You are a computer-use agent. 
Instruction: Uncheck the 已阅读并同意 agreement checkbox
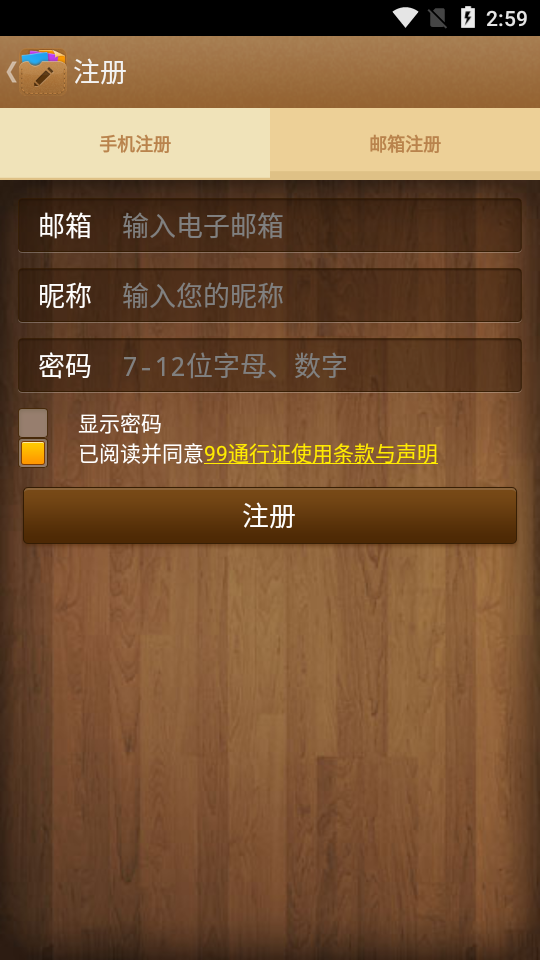tap(33, 453)
